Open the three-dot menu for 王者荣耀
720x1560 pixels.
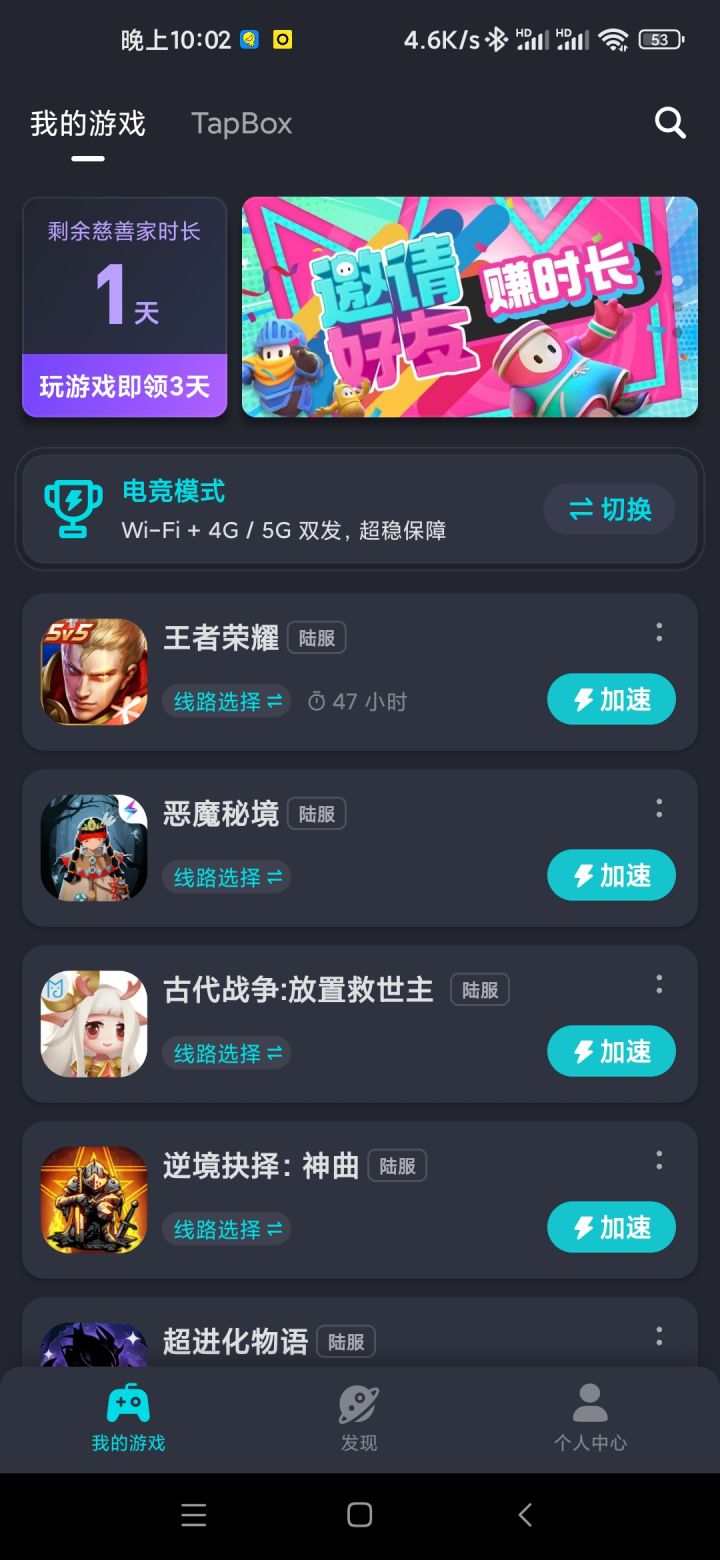(659, 632)
